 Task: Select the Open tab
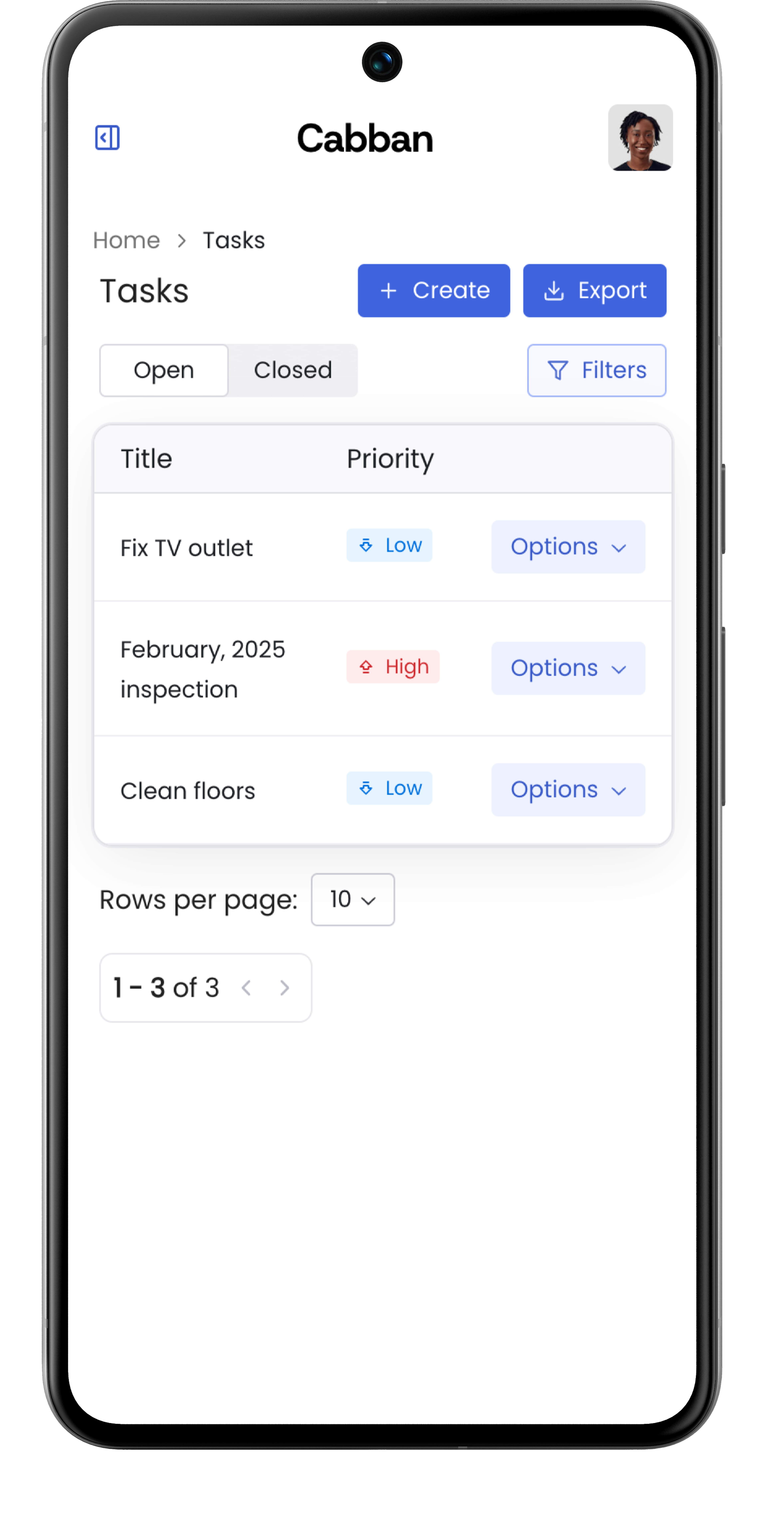tap(164, 370)
